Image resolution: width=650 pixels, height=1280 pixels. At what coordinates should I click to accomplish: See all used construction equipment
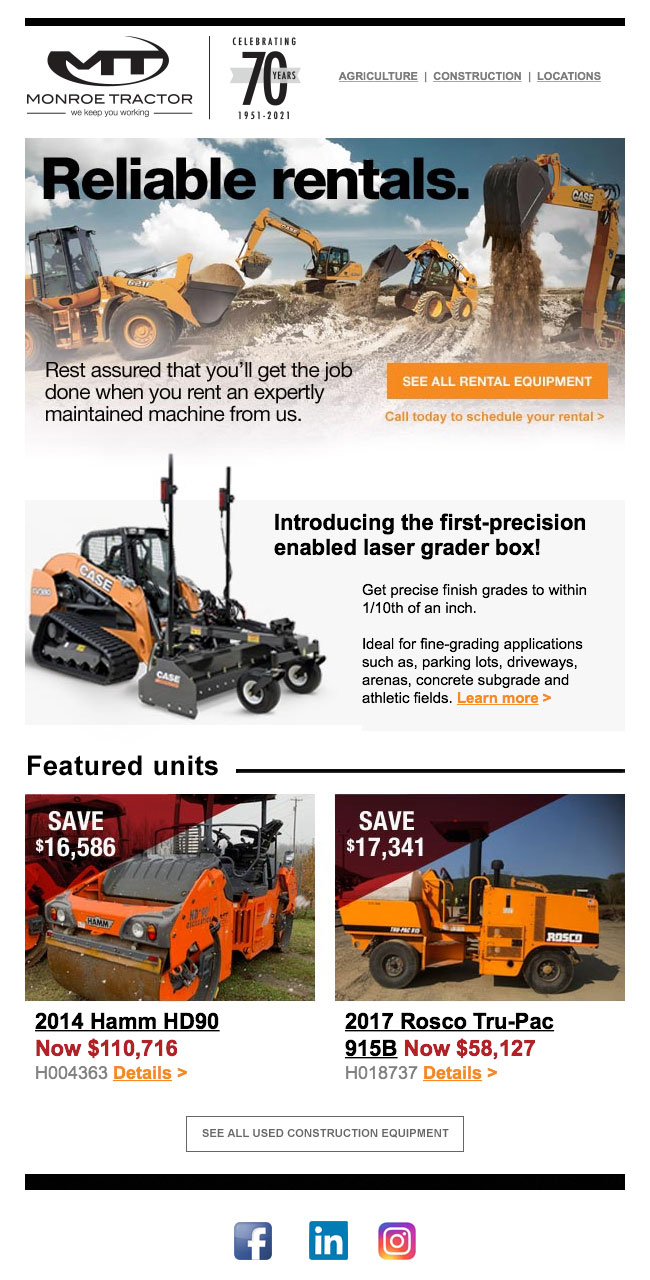(325, 1133)
